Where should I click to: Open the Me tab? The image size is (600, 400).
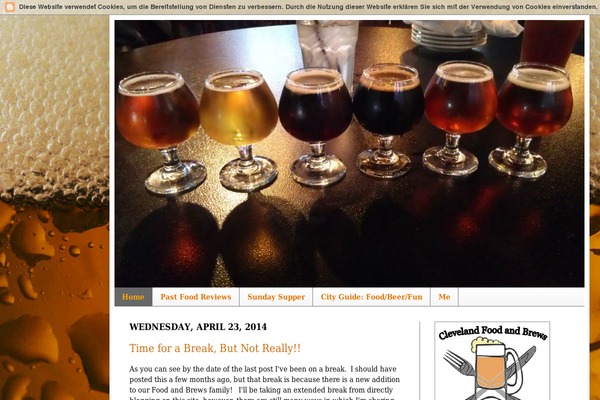tap(444, 297)
